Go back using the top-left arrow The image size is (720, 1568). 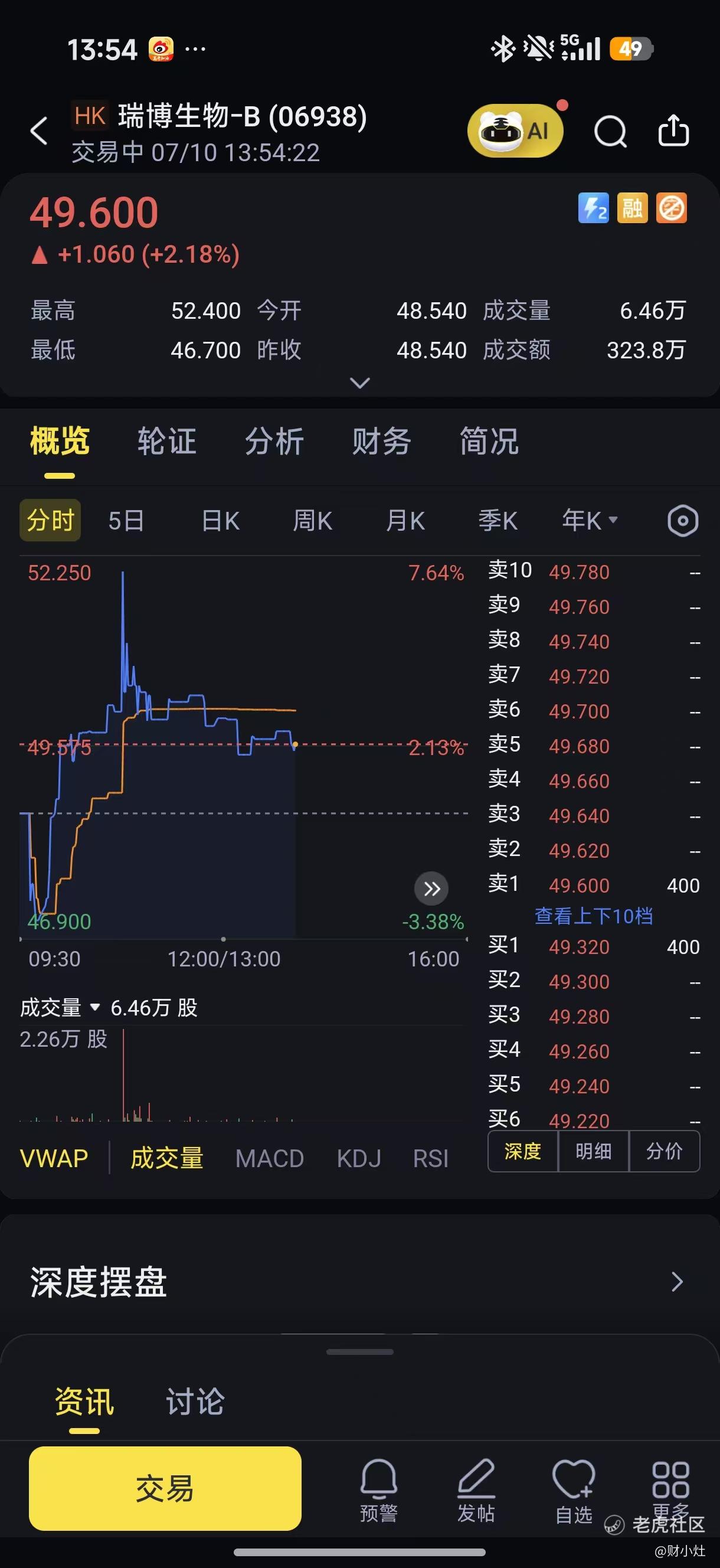pyautogui.click(x=39, y=131)
